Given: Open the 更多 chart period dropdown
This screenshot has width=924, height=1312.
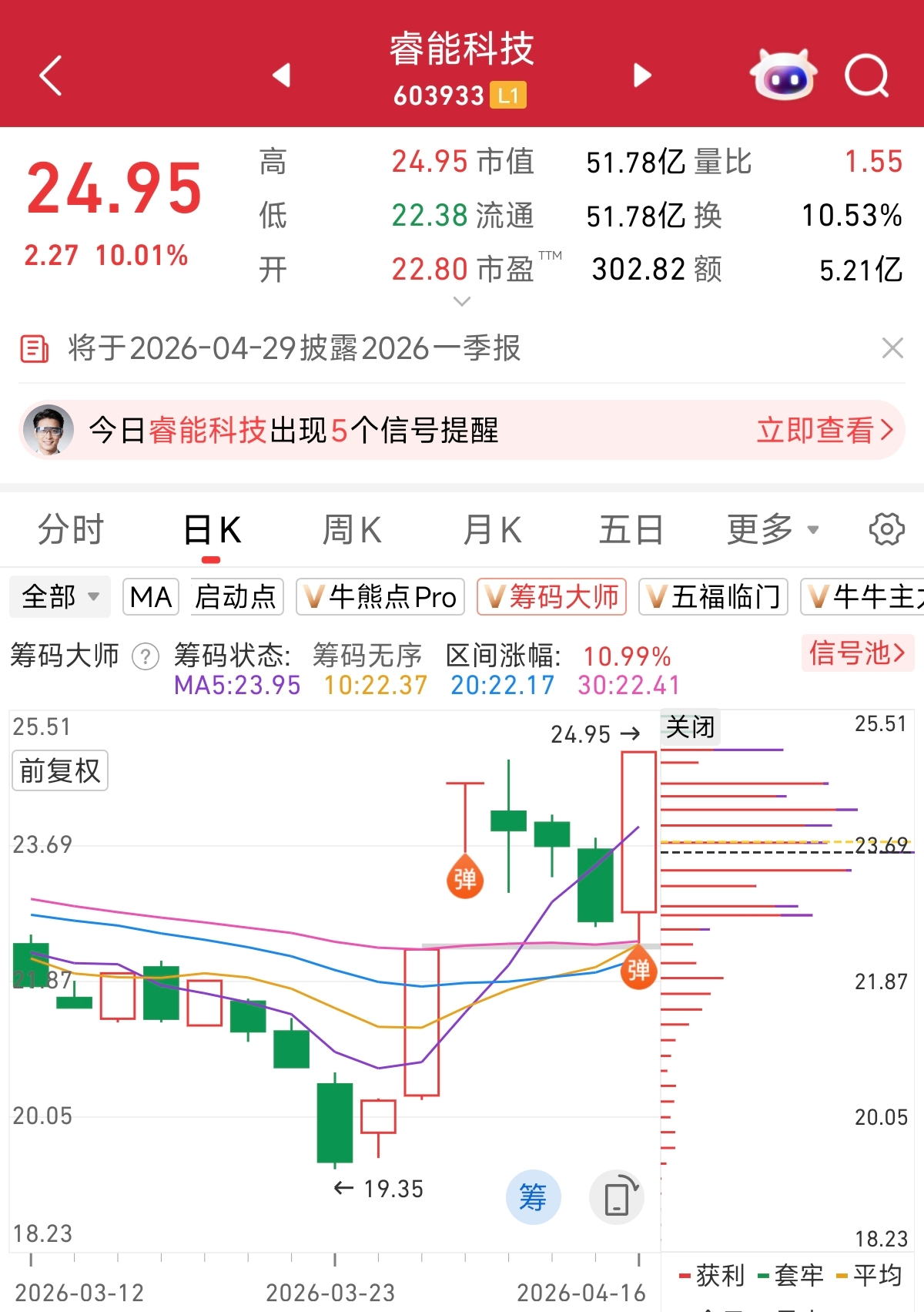Looking at the screenshot, I should click(772, 530).
